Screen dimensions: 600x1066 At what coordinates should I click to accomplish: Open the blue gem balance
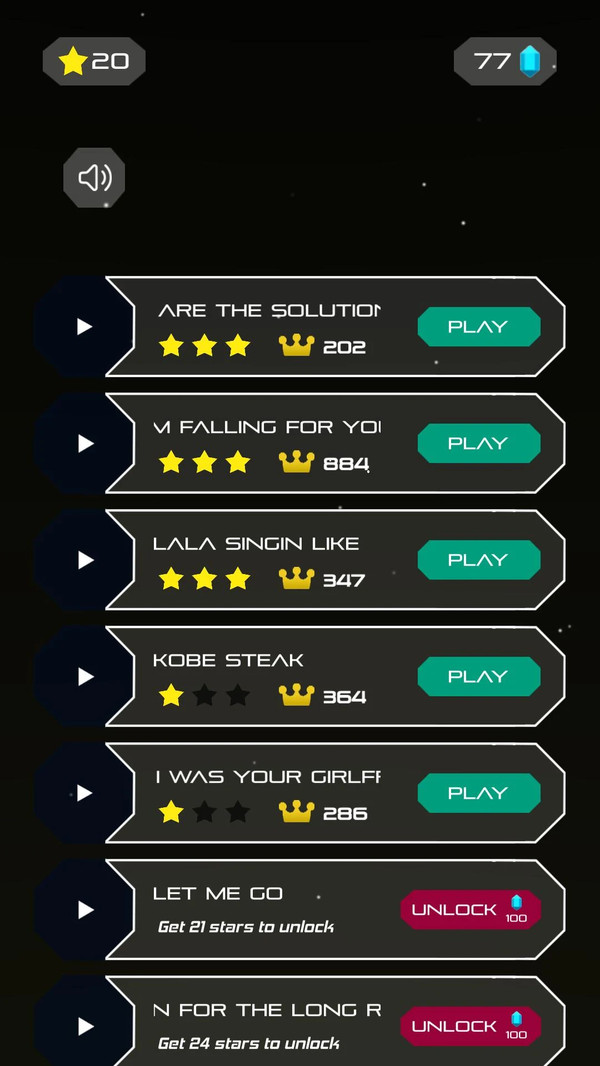[505, 62]
